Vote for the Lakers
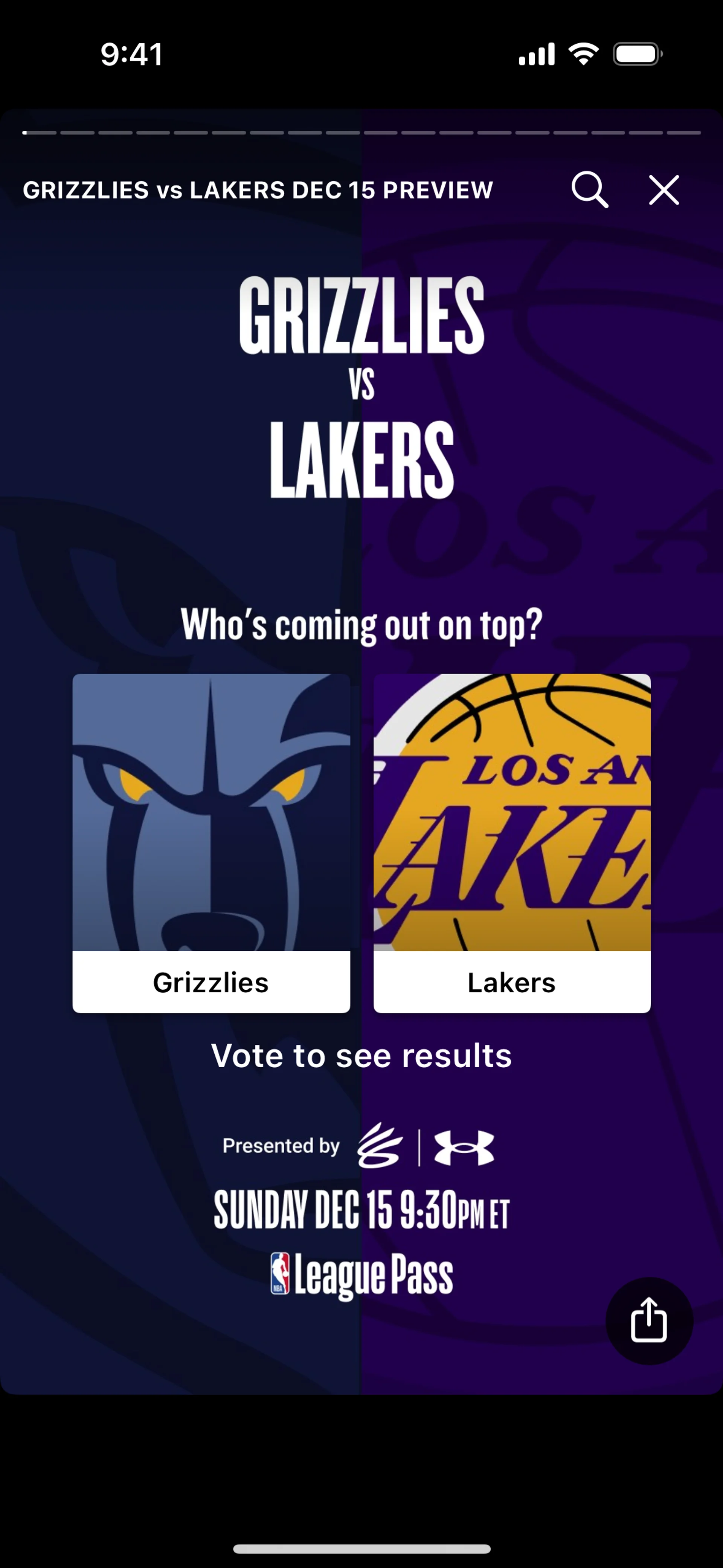723x1568 pixels. pos(512,843)
